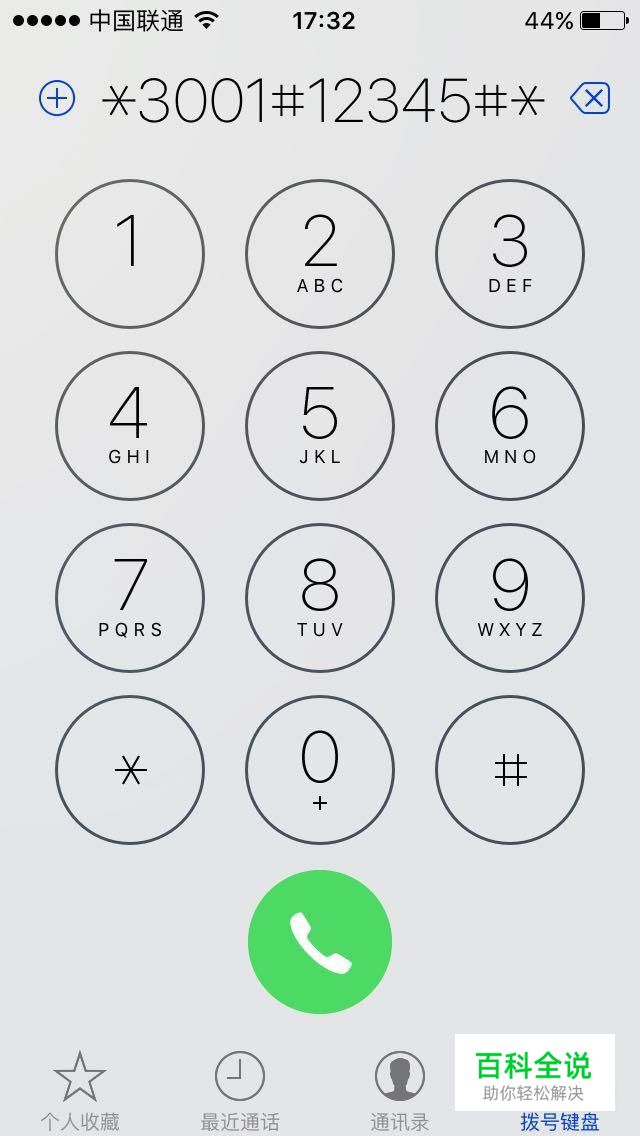640x1136 pixels.
Task: Delete the last digit with backspace
Action: 590,98
